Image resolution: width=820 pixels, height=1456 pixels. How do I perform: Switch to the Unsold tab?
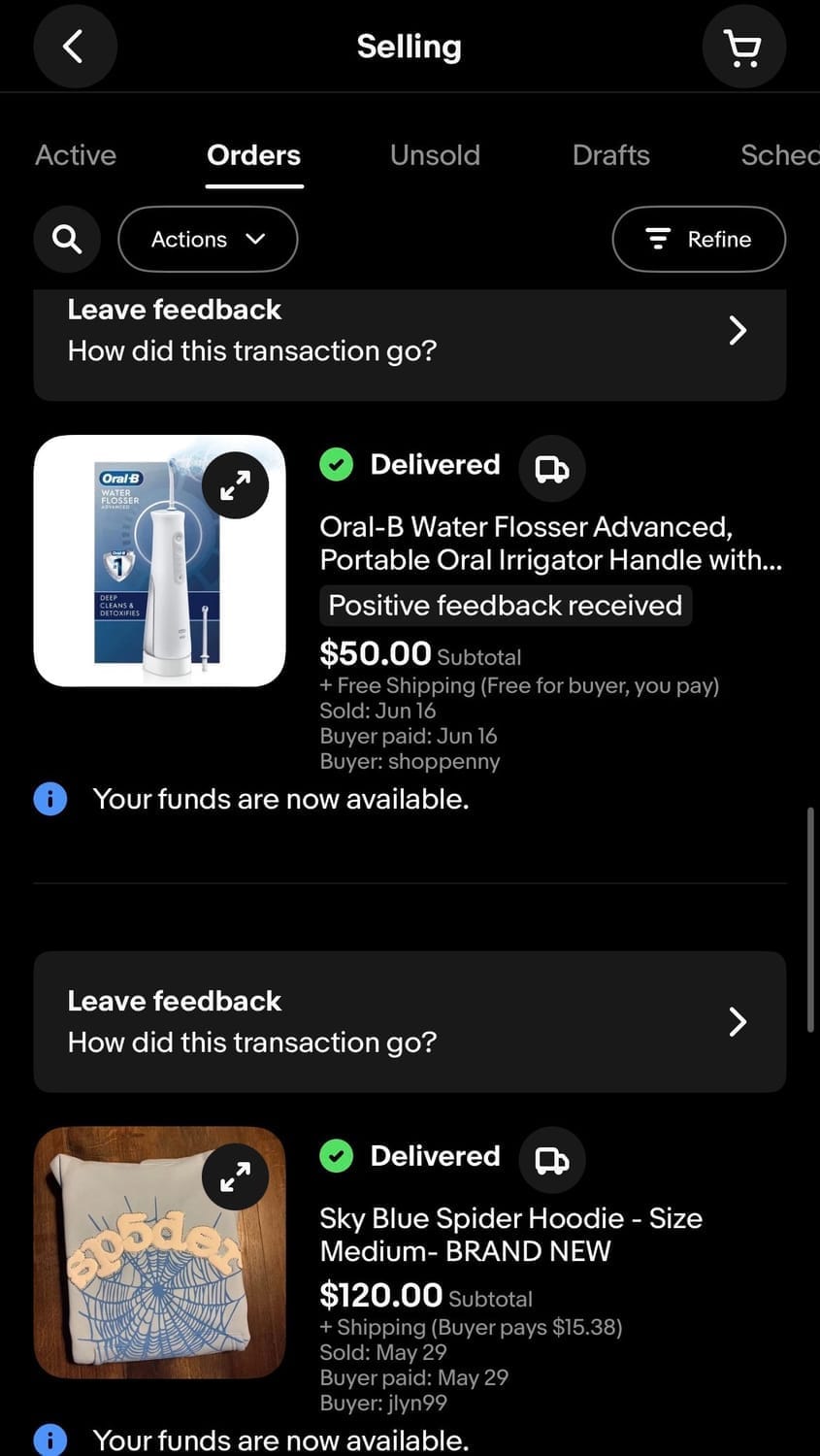(435, 155)
